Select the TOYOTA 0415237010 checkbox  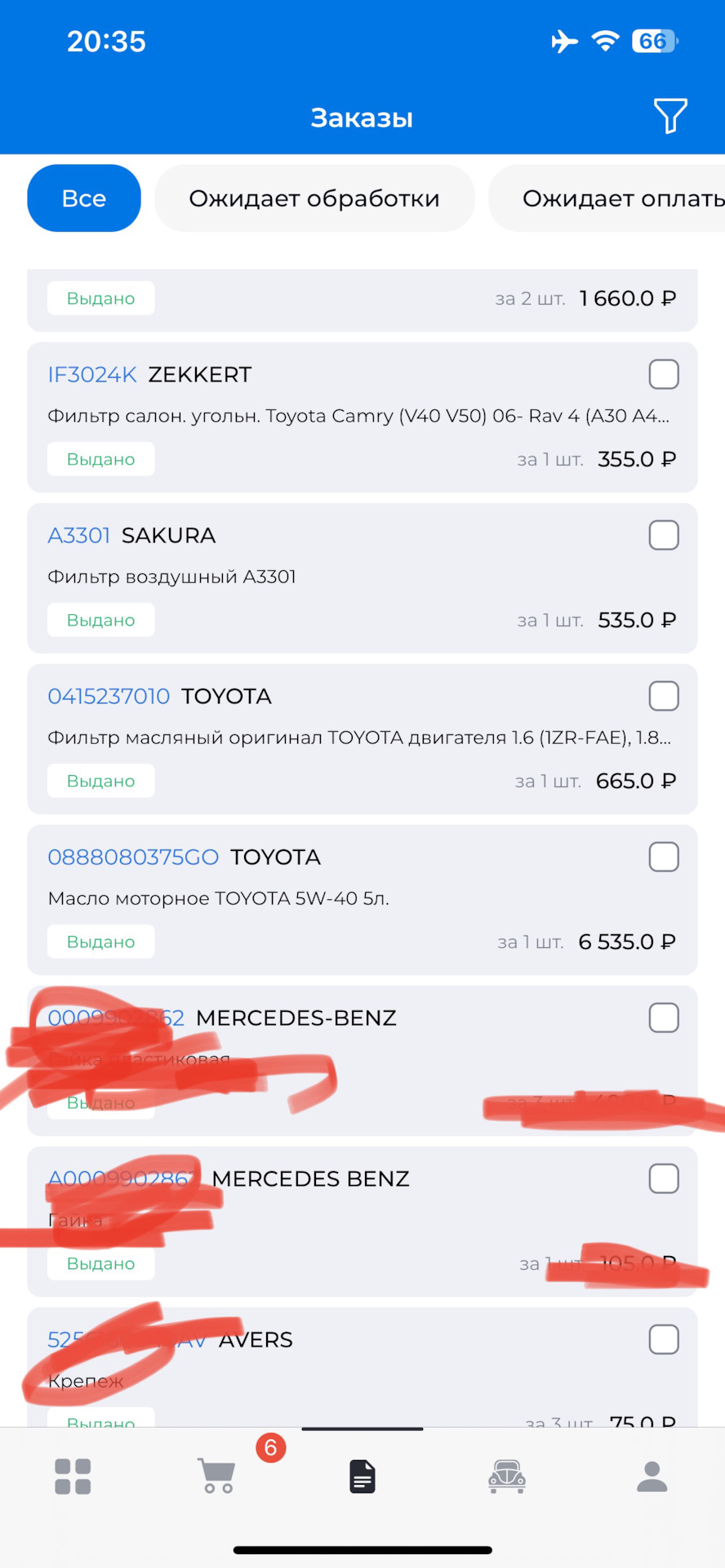click(x=663, y=697)
